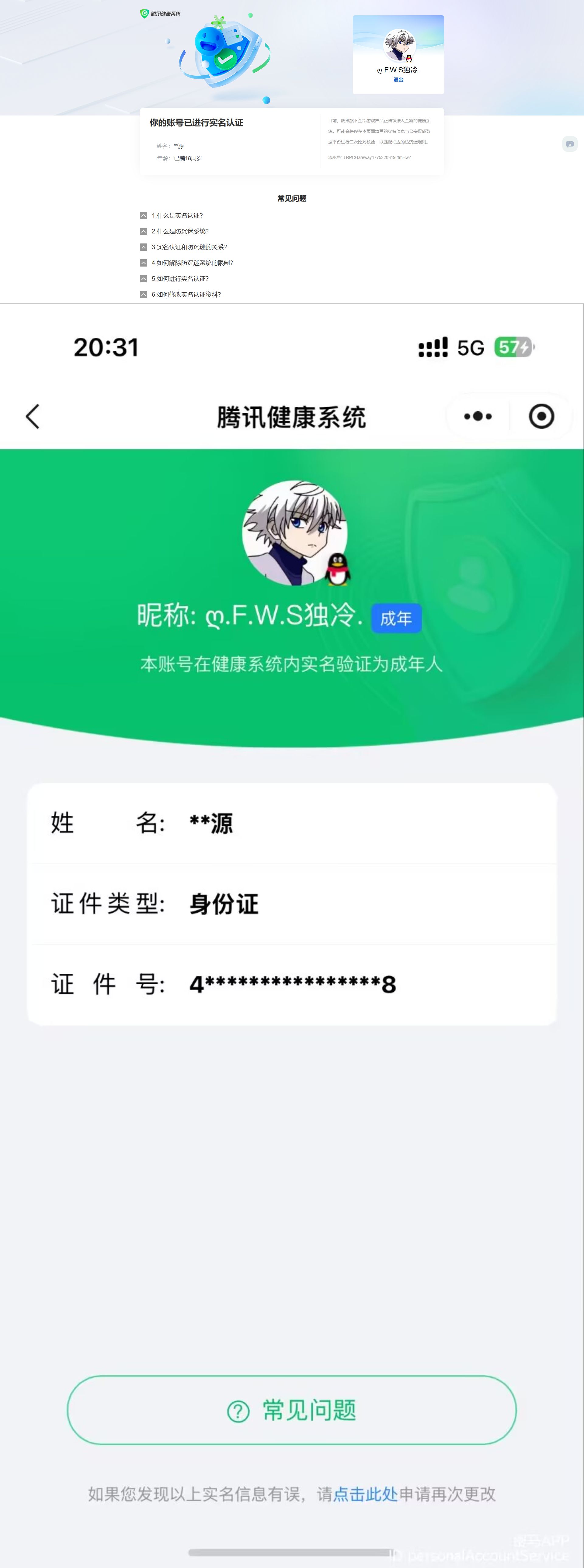Image resolution: width=584 pixels, height=1568 pixels.
Task: Open the "5.如何进行实名认证?" FAQ question
Action: point(181,279)
